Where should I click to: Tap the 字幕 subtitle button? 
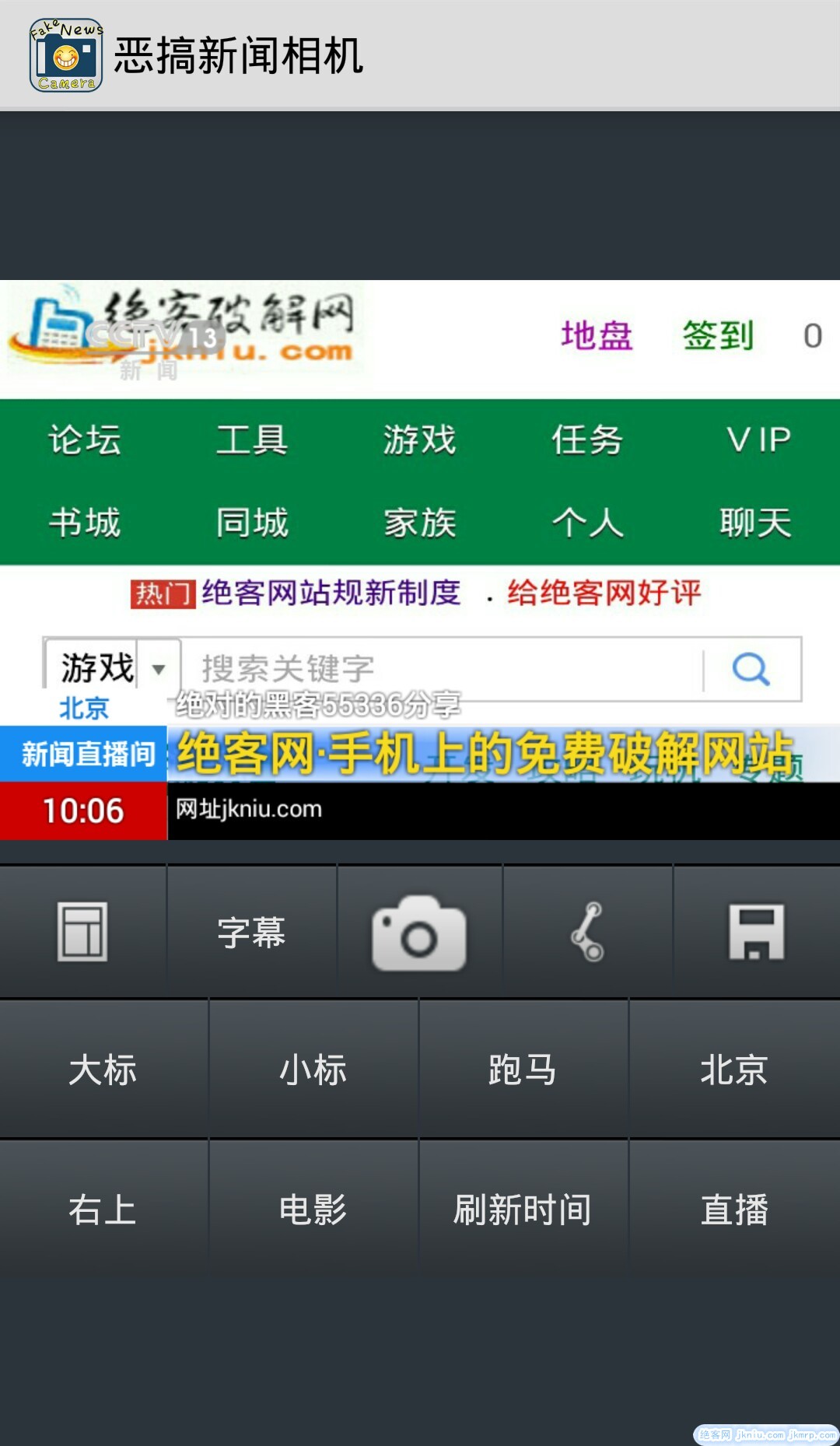click(x=251, y=932)
